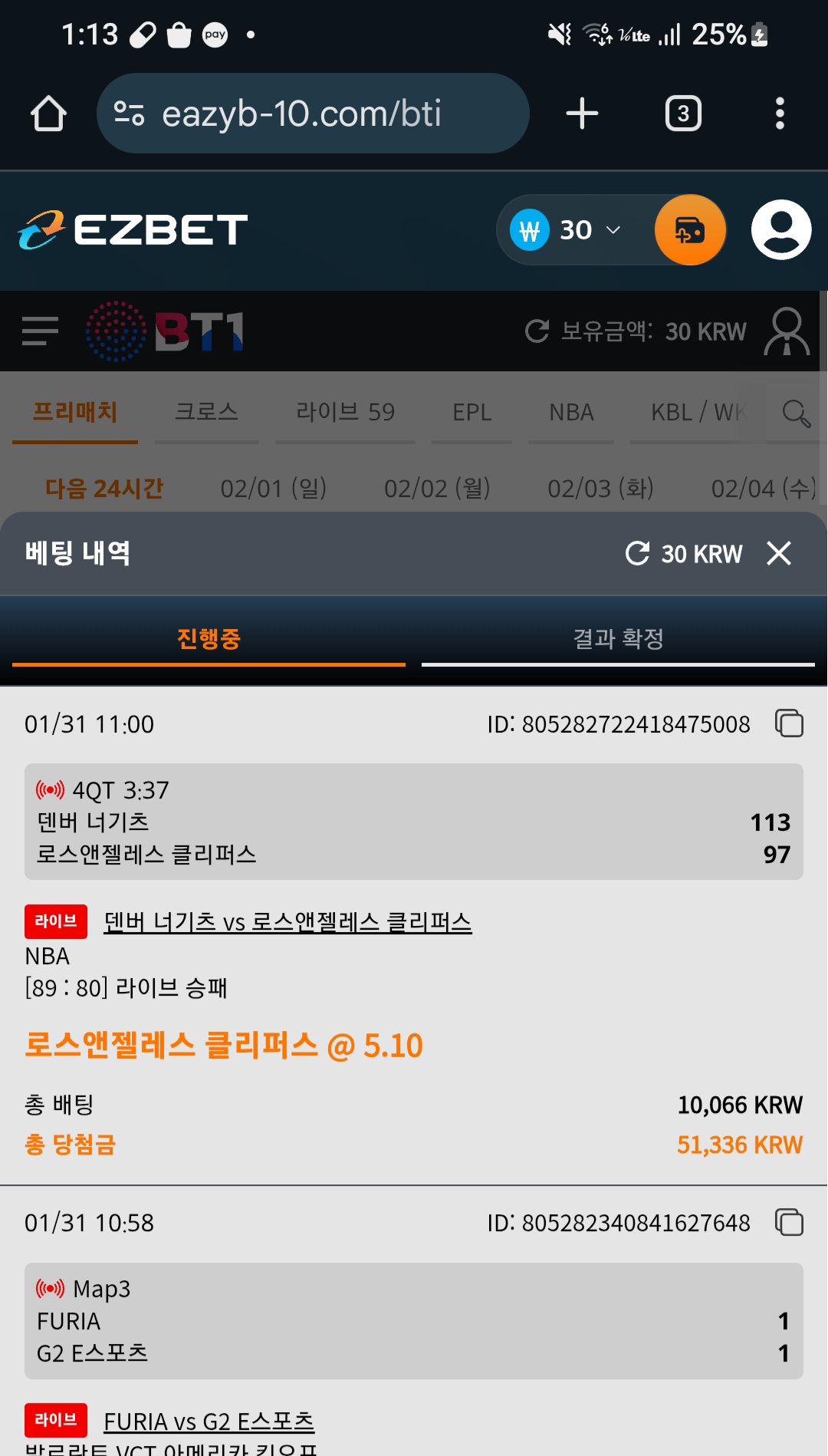Open the EZBET profile avatar

tap(780, 229)
